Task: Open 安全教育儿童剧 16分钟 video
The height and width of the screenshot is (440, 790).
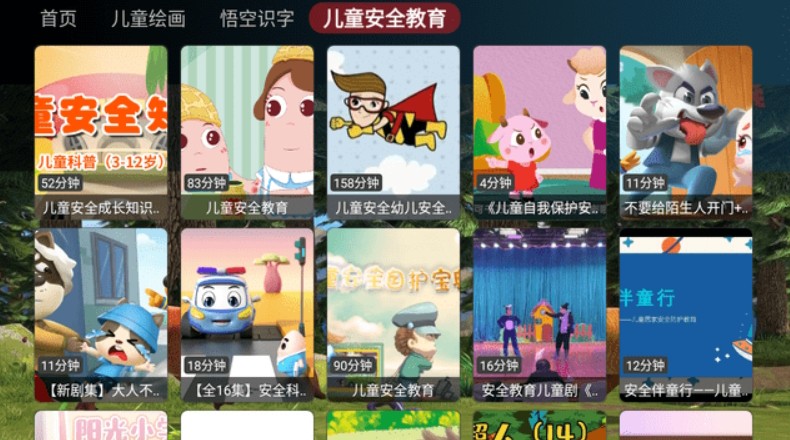Action: click(539, 313)
